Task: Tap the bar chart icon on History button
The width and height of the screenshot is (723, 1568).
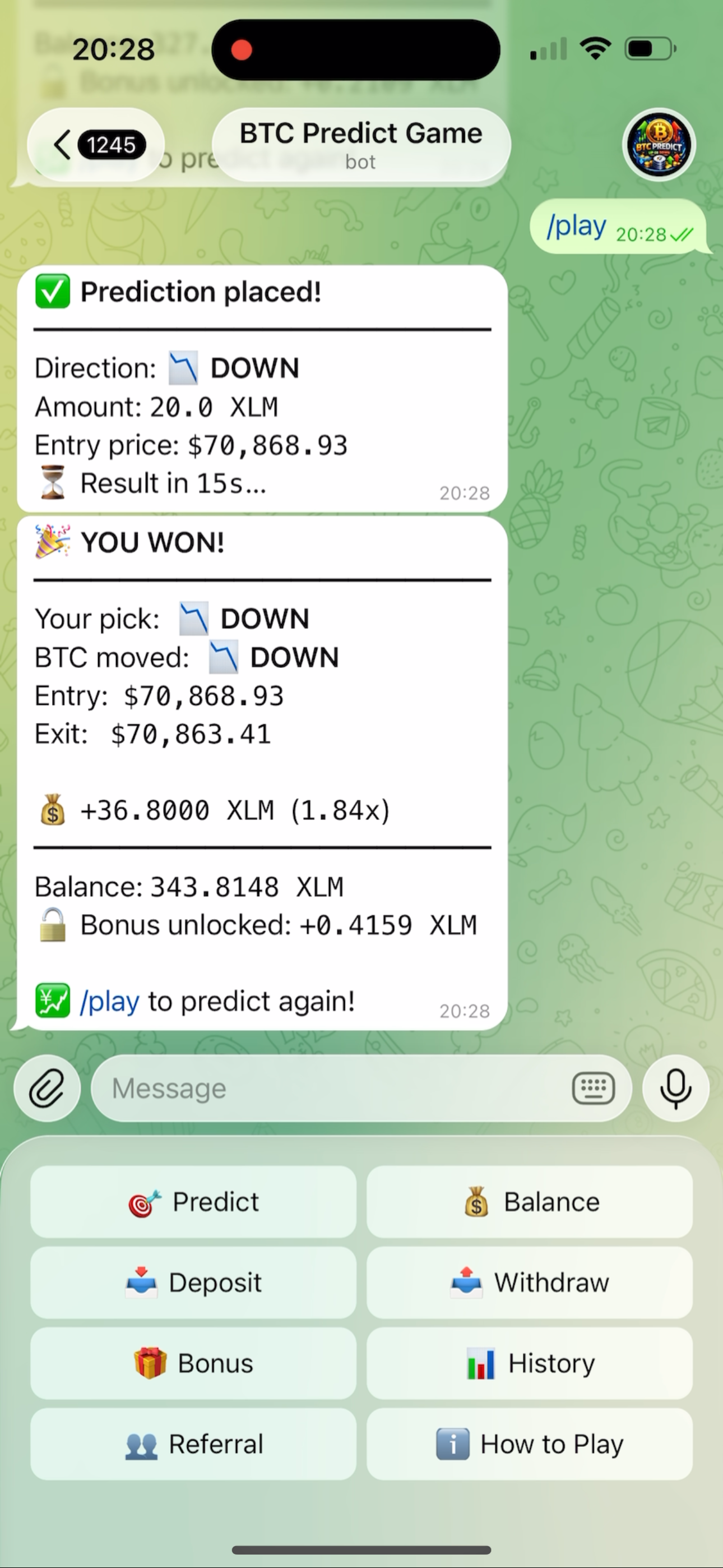Action: 481,1363
